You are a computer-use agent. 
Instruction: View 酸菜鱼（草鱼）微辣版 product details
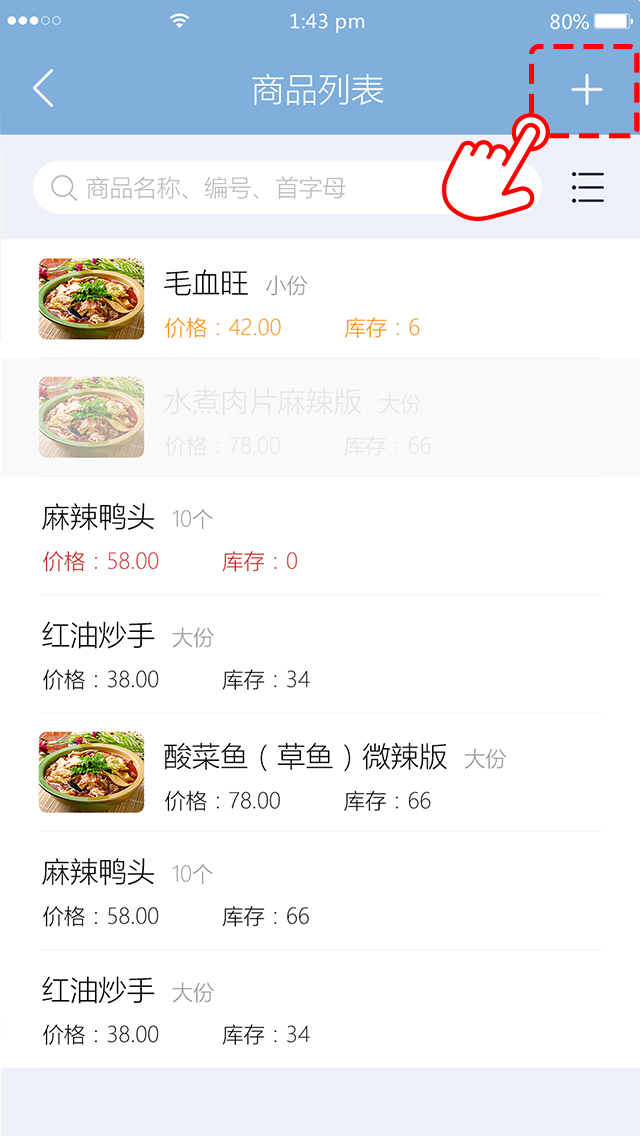click(320, 772)
